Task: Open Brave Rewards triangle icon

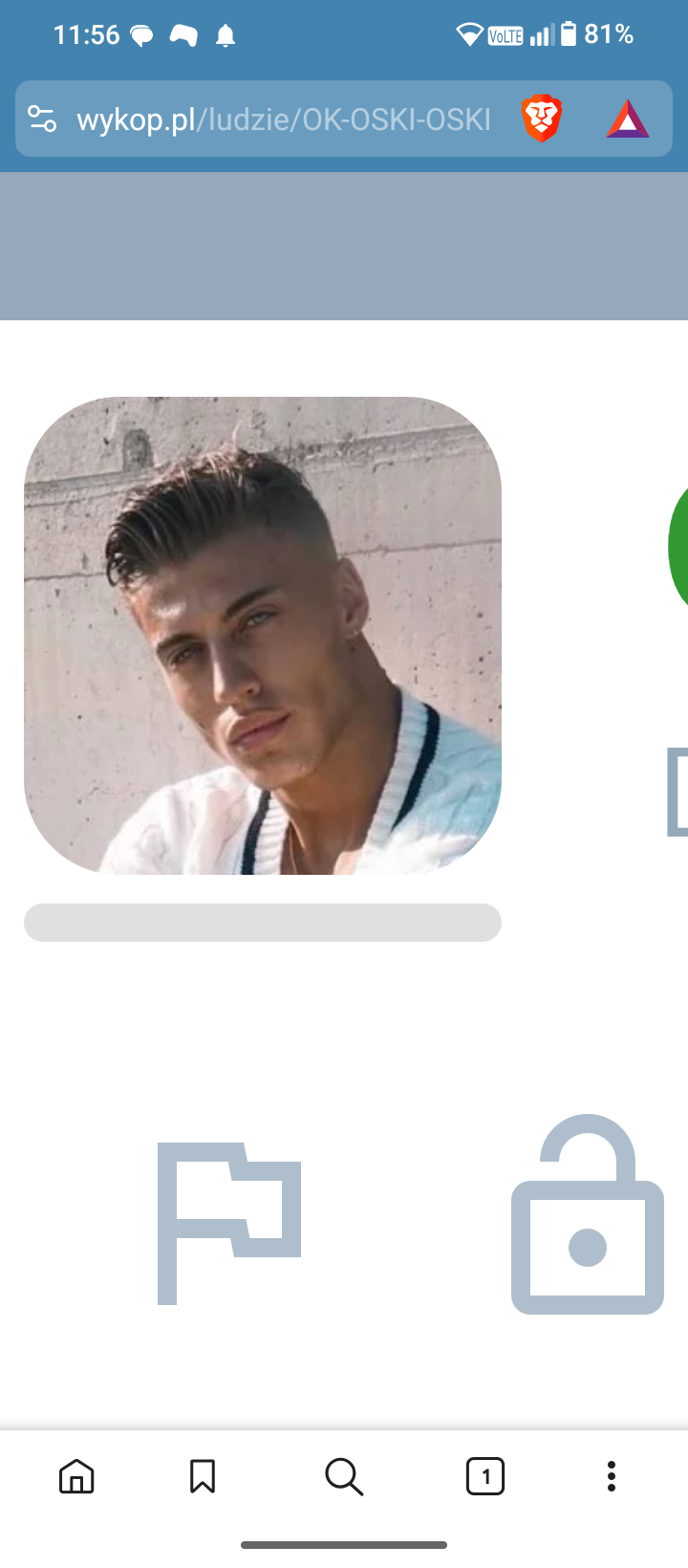Action: coord(628,120)
